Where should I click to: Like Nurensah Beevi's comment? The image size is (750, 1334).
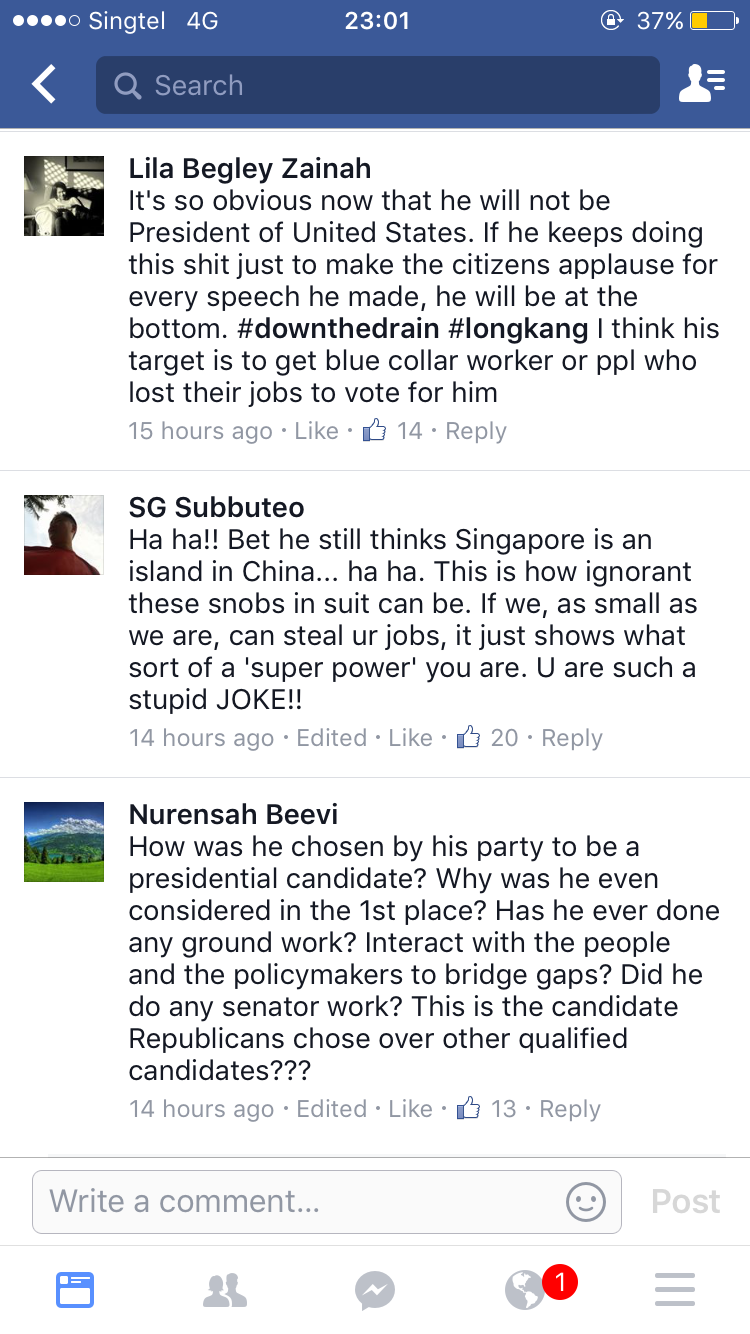tap(410, 1109)
